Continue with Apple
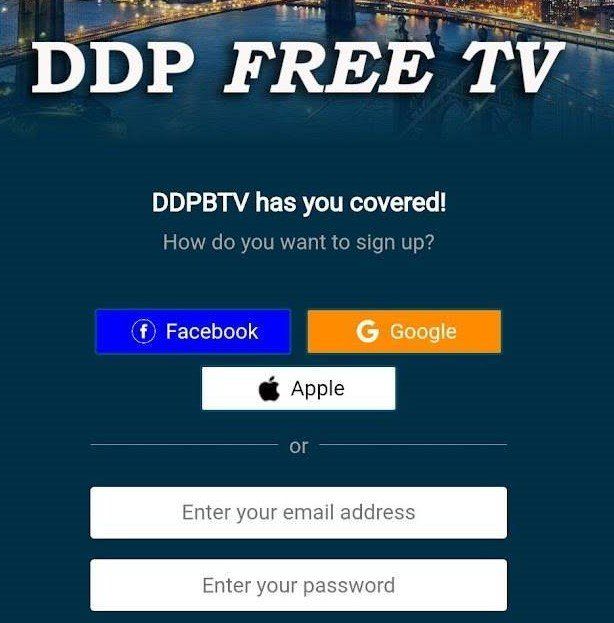The image size is (614, 623). [298, 389]
